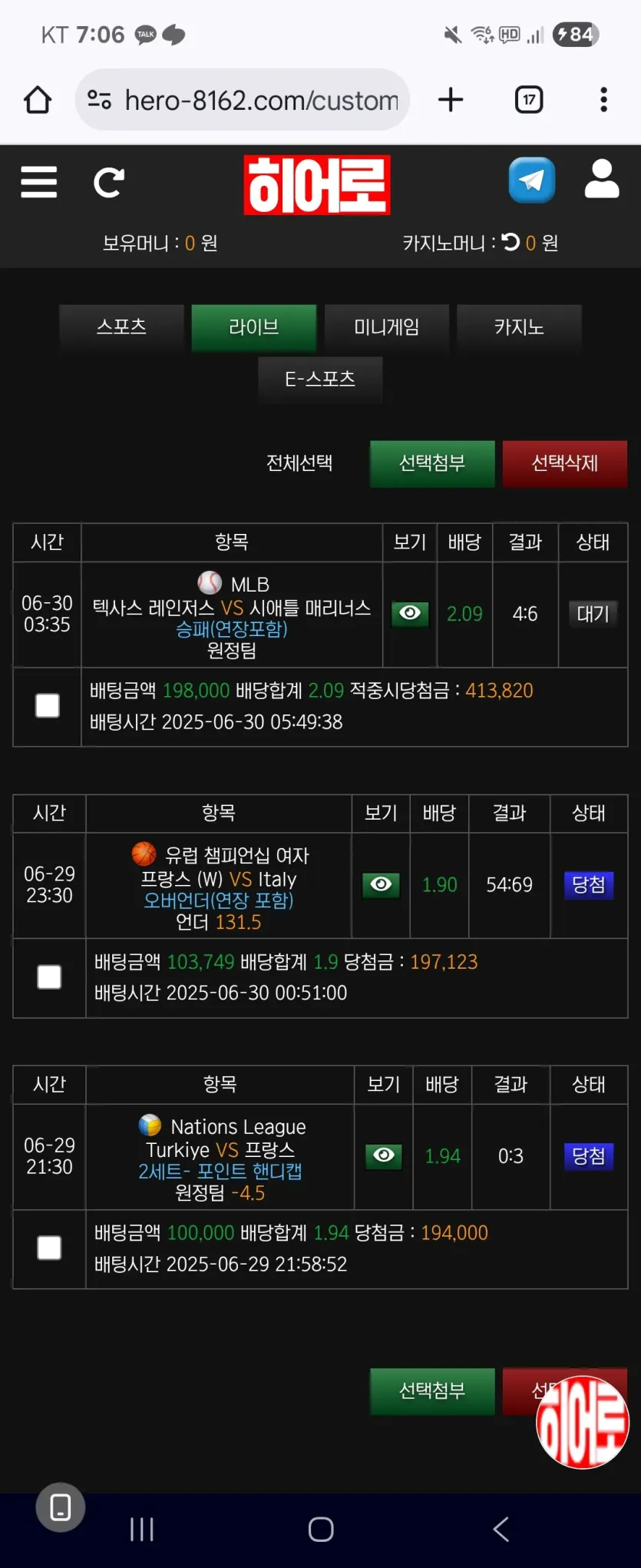Switch to the 카지노 tab
This screenshot has width=641, height=1568.
tap(519, 327)
